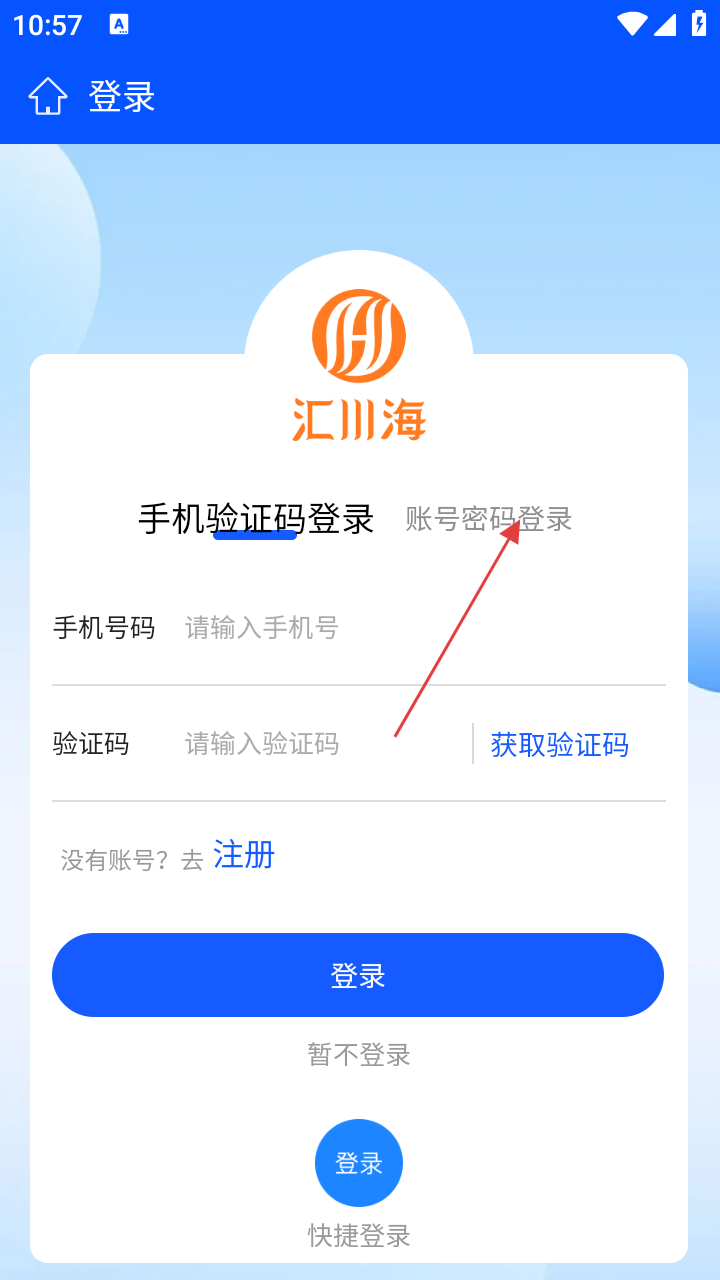Open the 注册 registration link
This screenshot has height=1280, width=720.
[x=244, y=856]
